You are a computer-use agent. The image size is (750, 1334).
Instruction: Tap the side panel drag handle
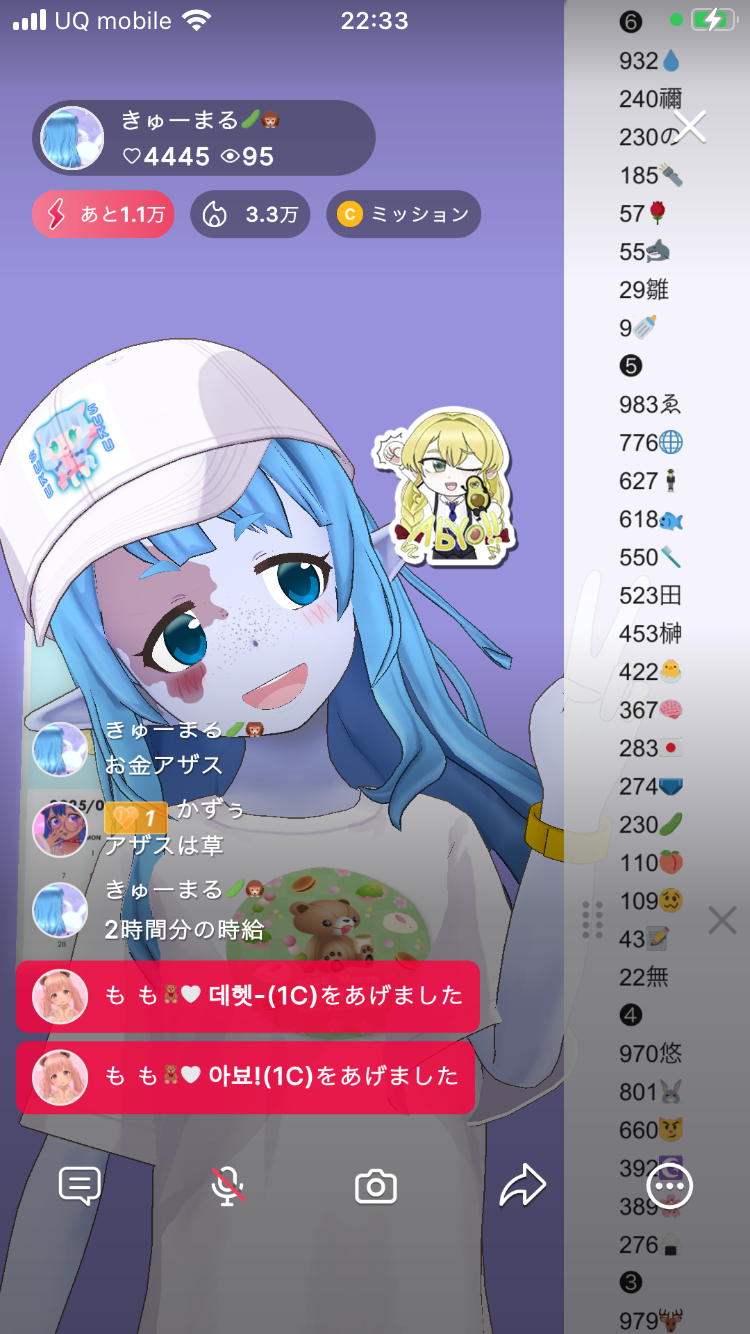click(x=592, y=919)
